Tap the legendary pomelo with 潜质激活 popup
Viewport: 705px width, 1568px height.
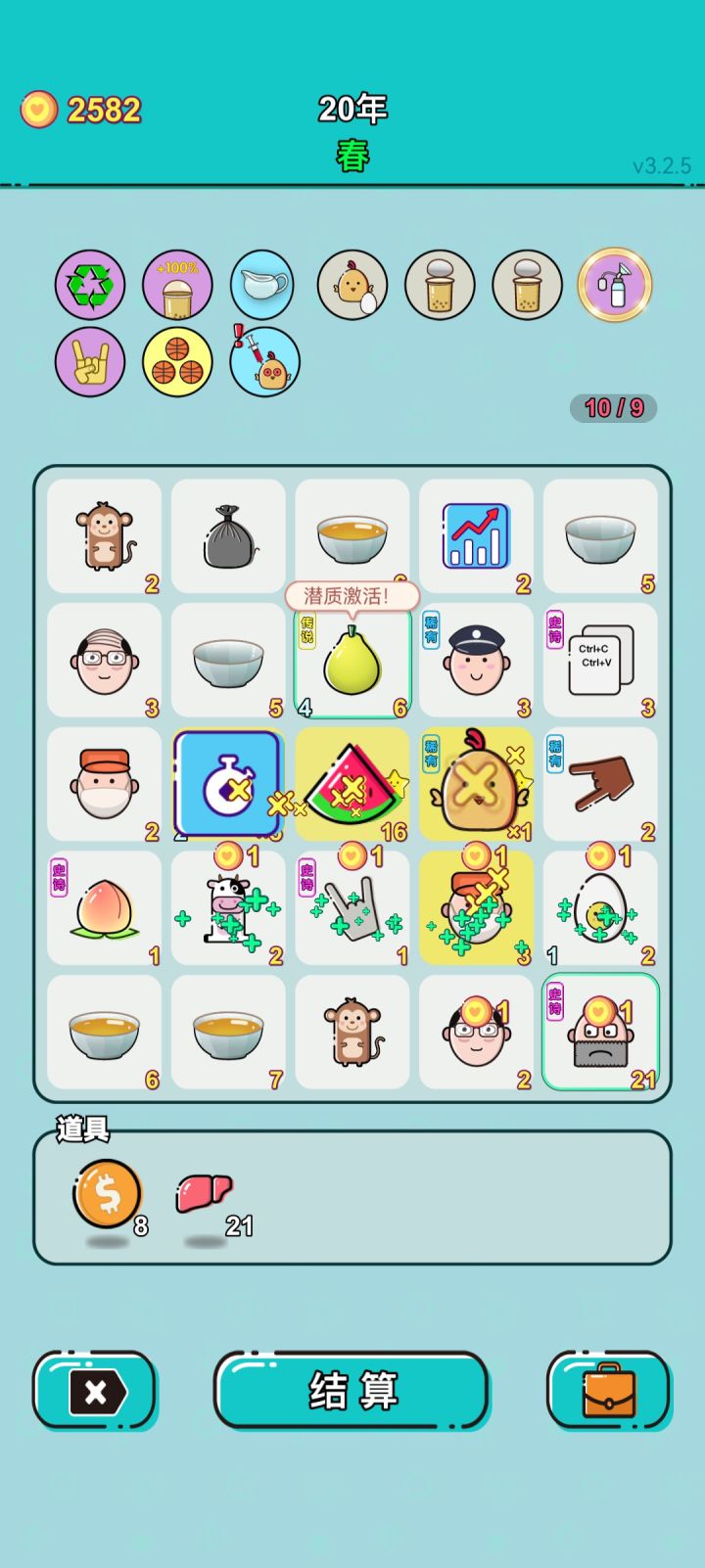(x=352, y=661)
